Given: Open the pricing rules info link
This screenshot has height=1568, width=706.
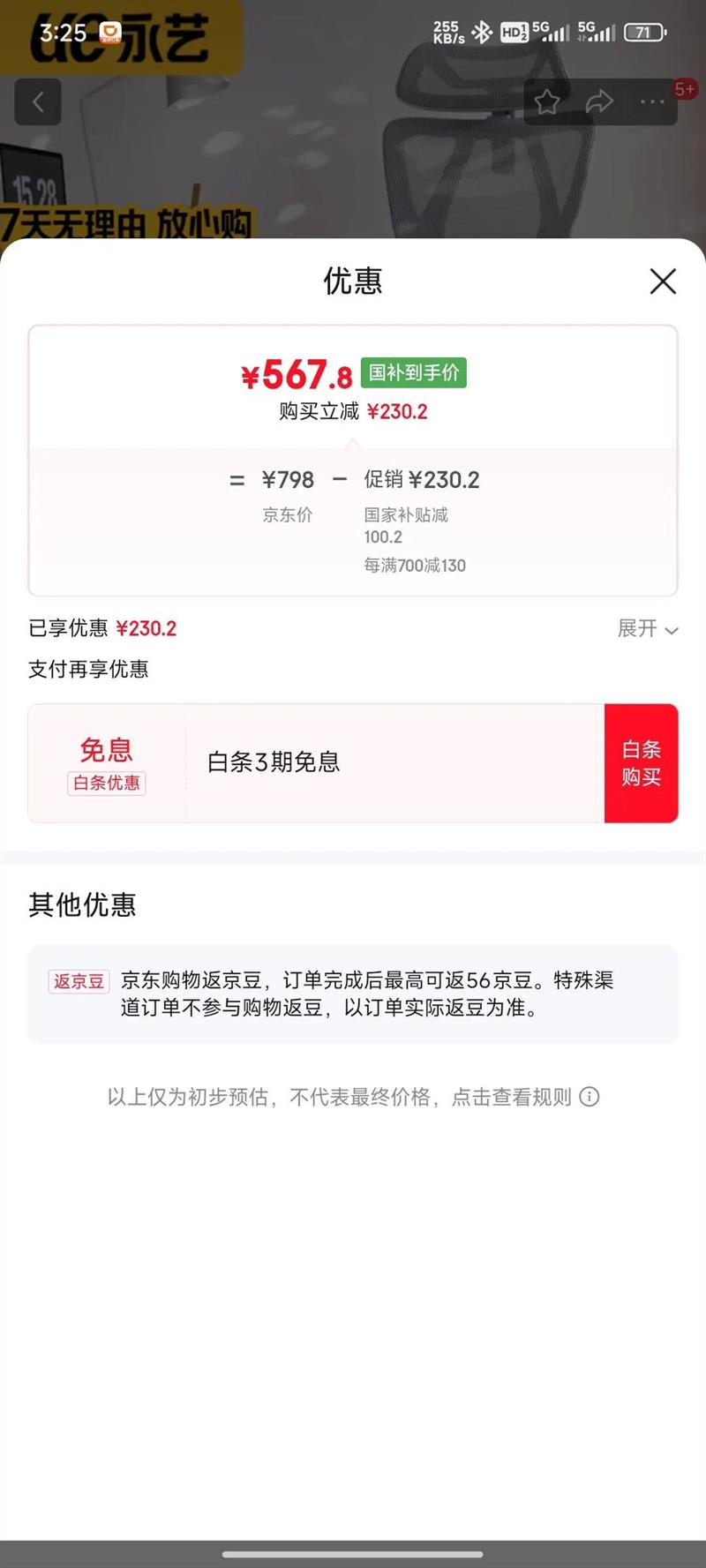Looking at the screenshot, I should pyautogui.click(x=589, y=1097).
